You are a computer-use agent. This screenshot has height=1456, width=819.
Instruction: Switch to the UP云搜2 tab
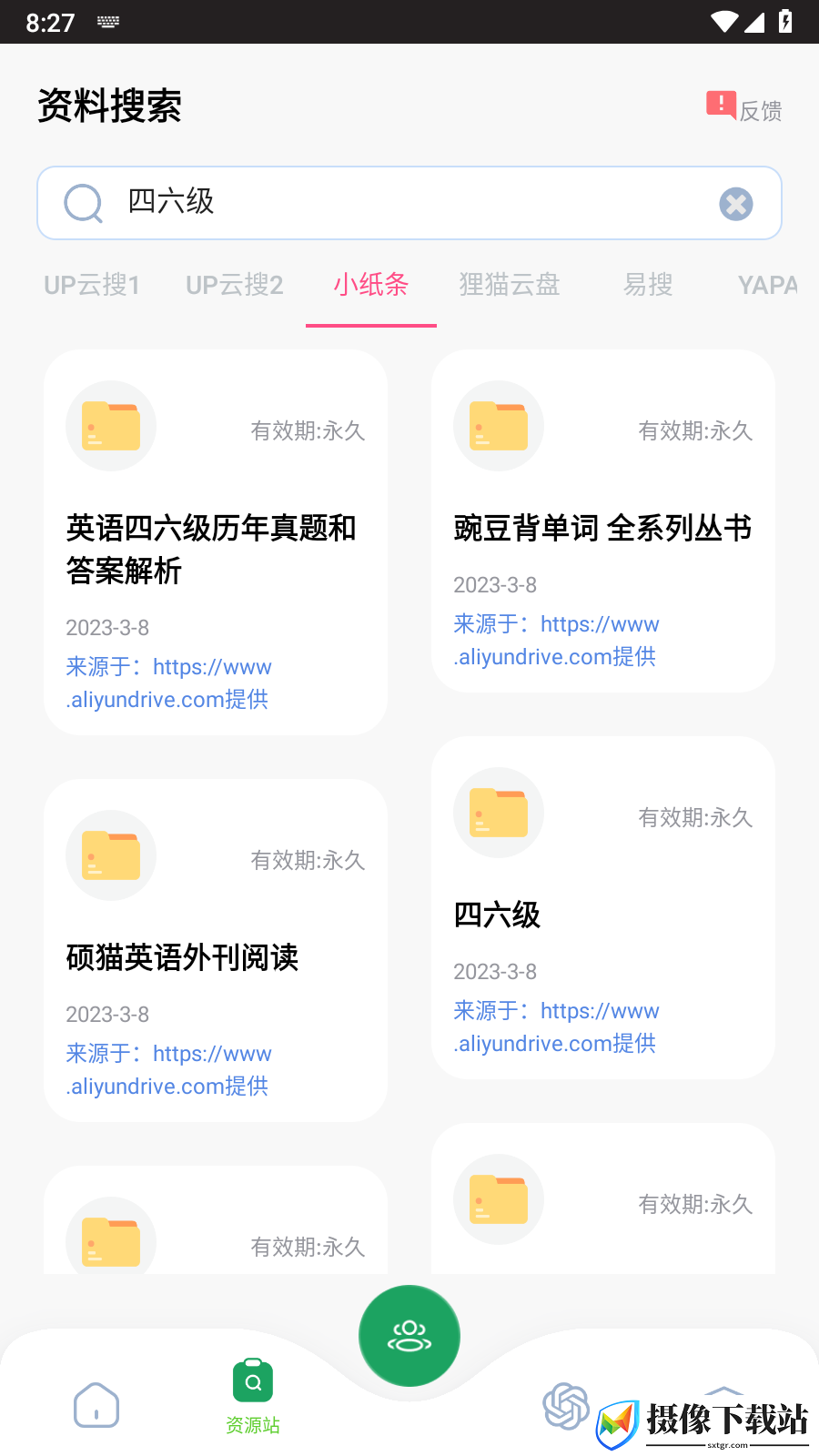(235, 285)
